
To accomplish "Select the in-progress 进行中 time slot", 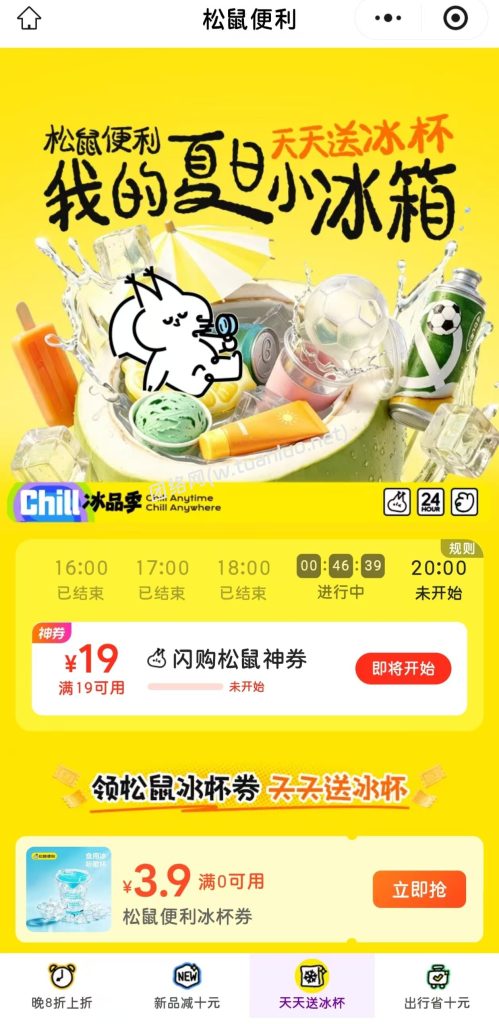I will click(341, 577).
